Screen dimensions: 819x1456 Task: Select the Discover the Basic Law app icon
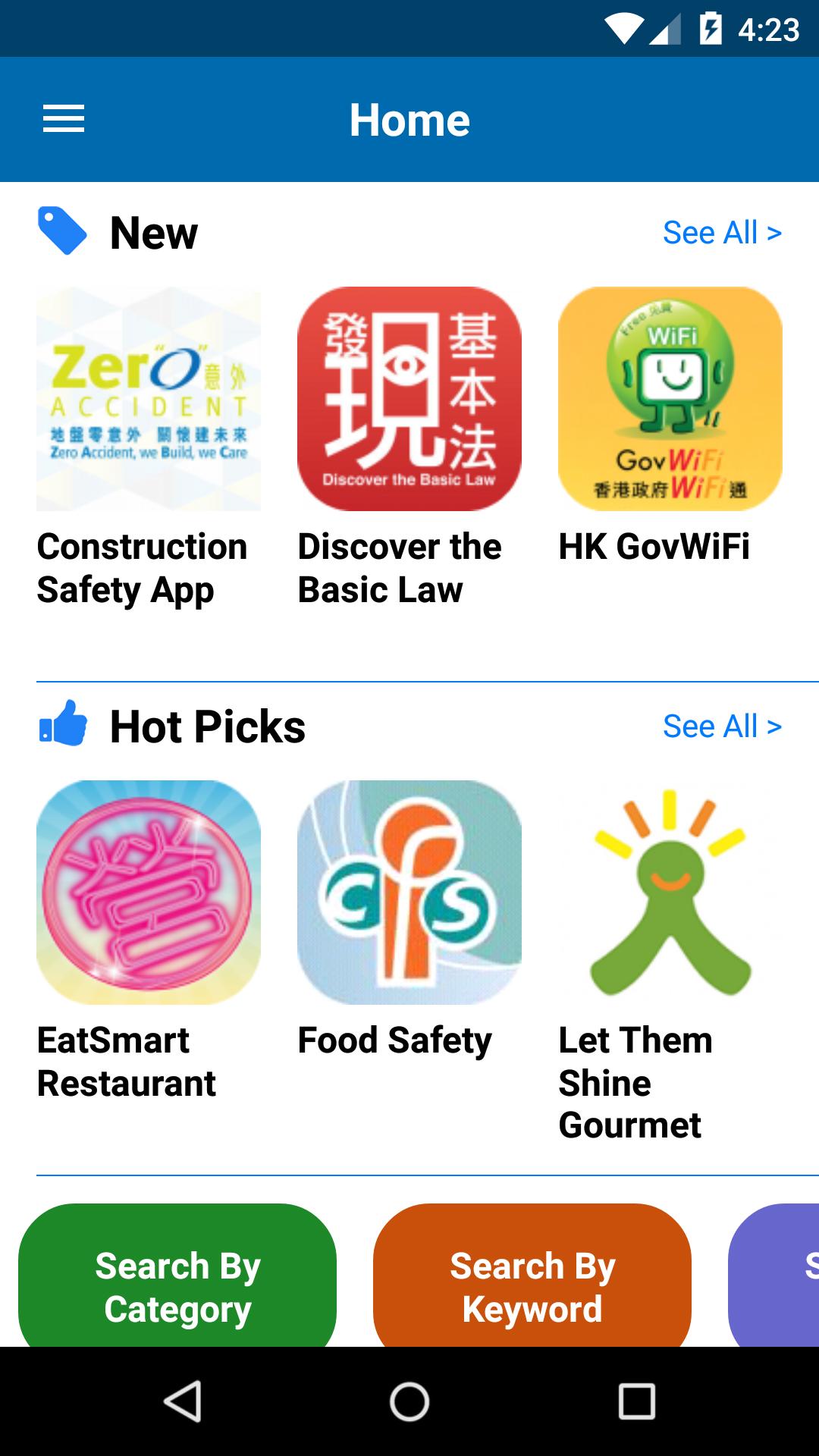[409, 400]
